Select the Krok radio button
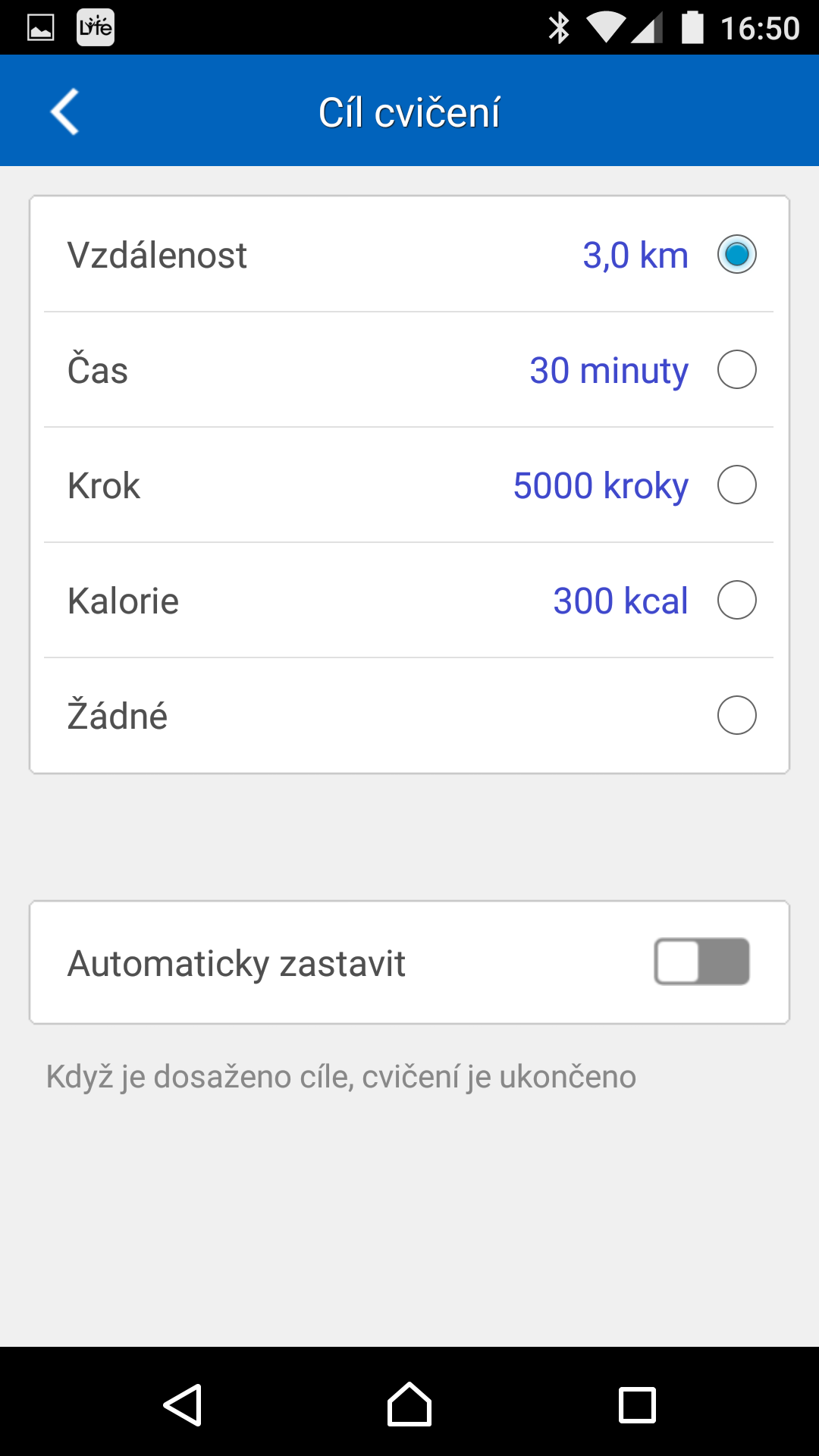The width and height of the screenshot is (819, 1456). coord(736,485)
